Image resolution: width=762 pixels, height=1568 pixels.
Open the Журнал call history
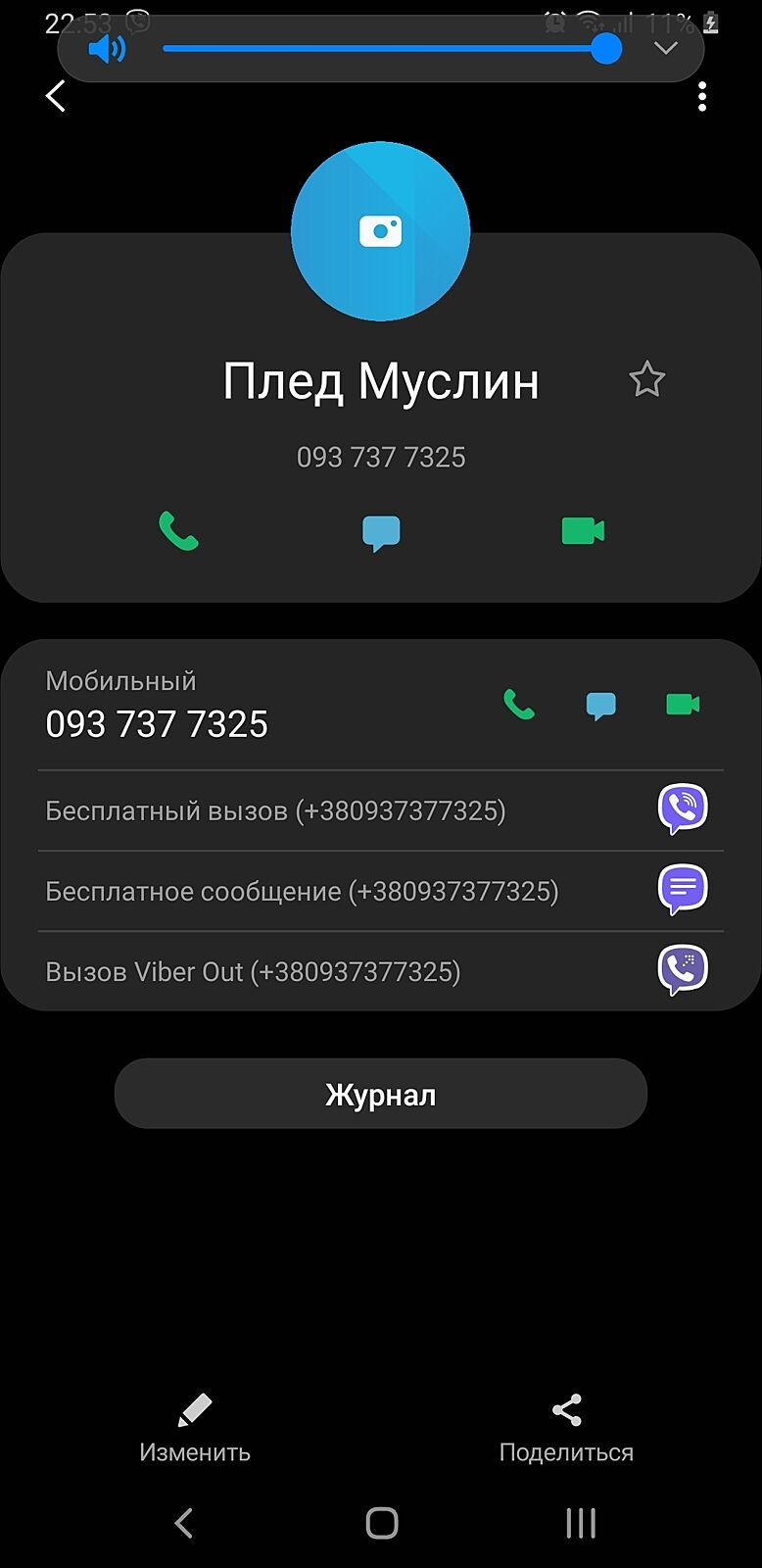(380, 1094)
